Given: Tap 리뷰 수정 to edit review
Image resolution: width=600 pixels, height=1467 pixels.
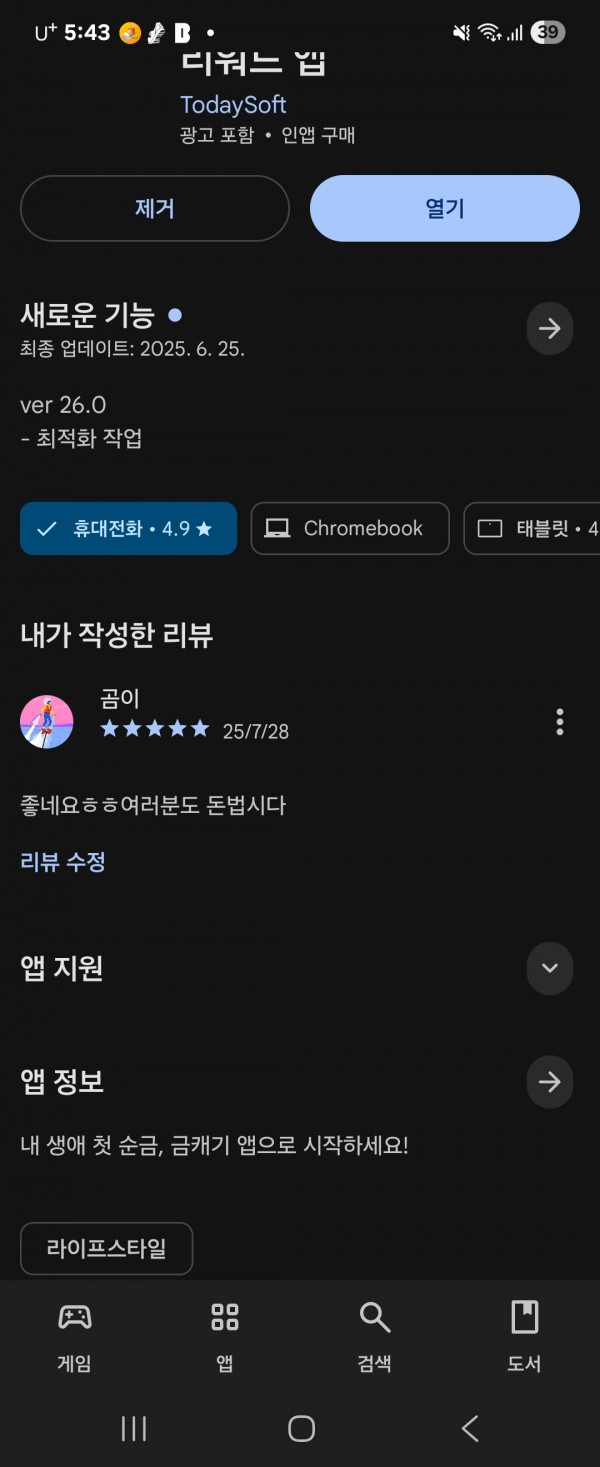Looking at the screenshot, I should coord(63,861).
